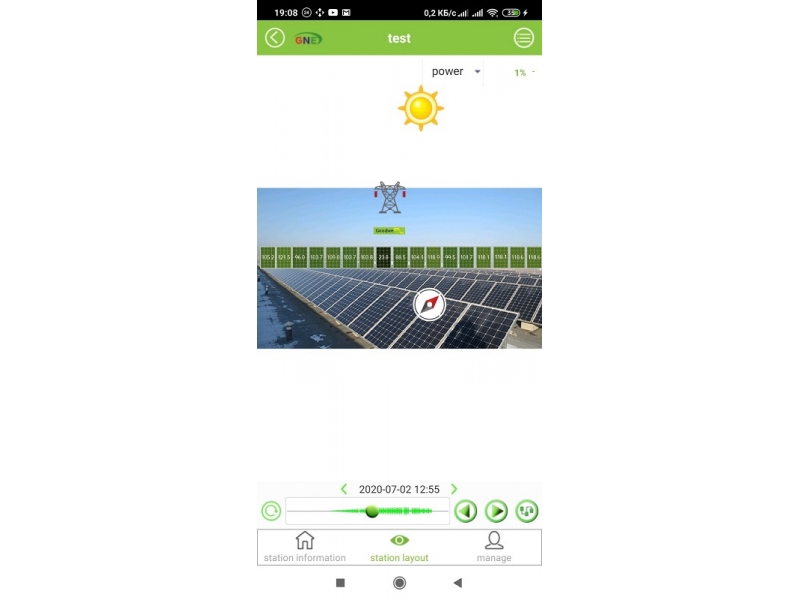
Task: Go to the previous date
Action: point(344,489)
